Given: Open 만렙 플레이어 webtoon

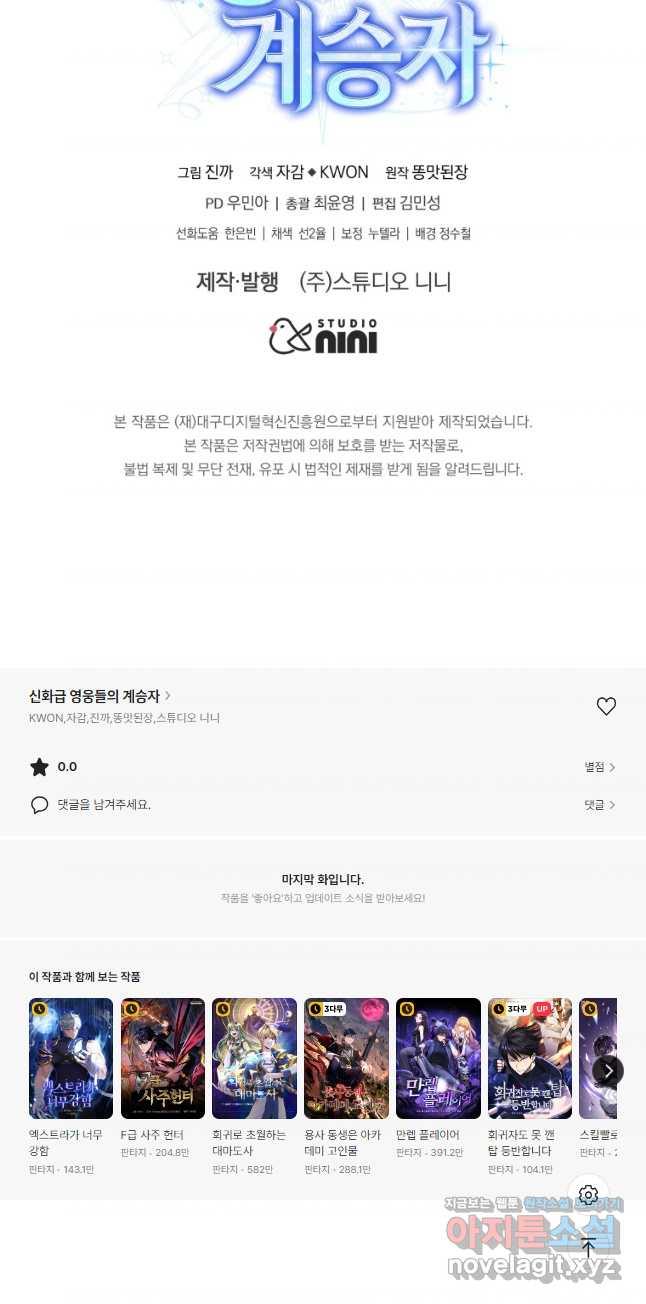Looking at the screenshot, I should click(438, 1058).
